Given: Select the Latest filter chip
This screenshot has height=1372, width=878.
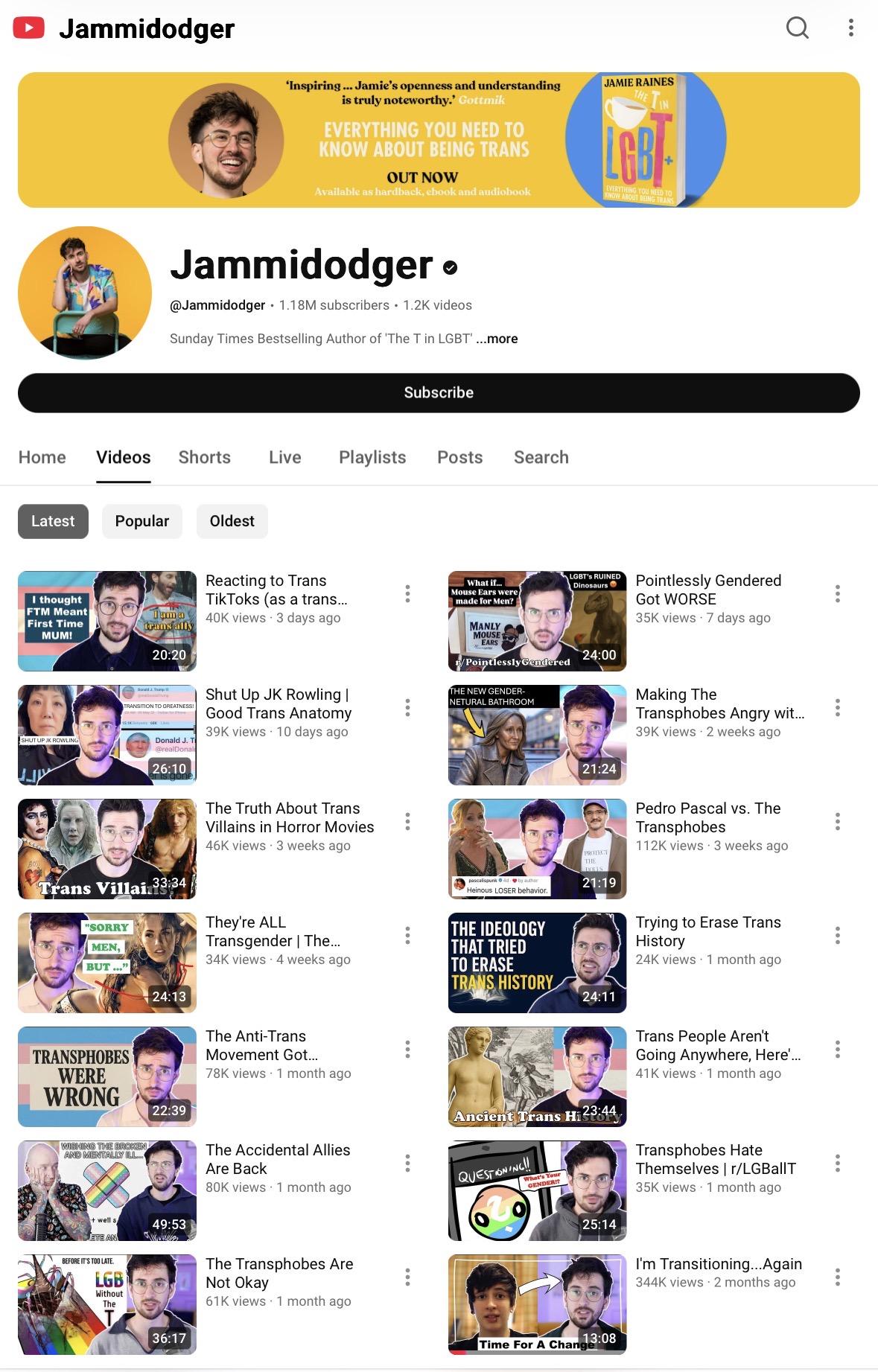Looking at the screenshot, I should point(53,521).
